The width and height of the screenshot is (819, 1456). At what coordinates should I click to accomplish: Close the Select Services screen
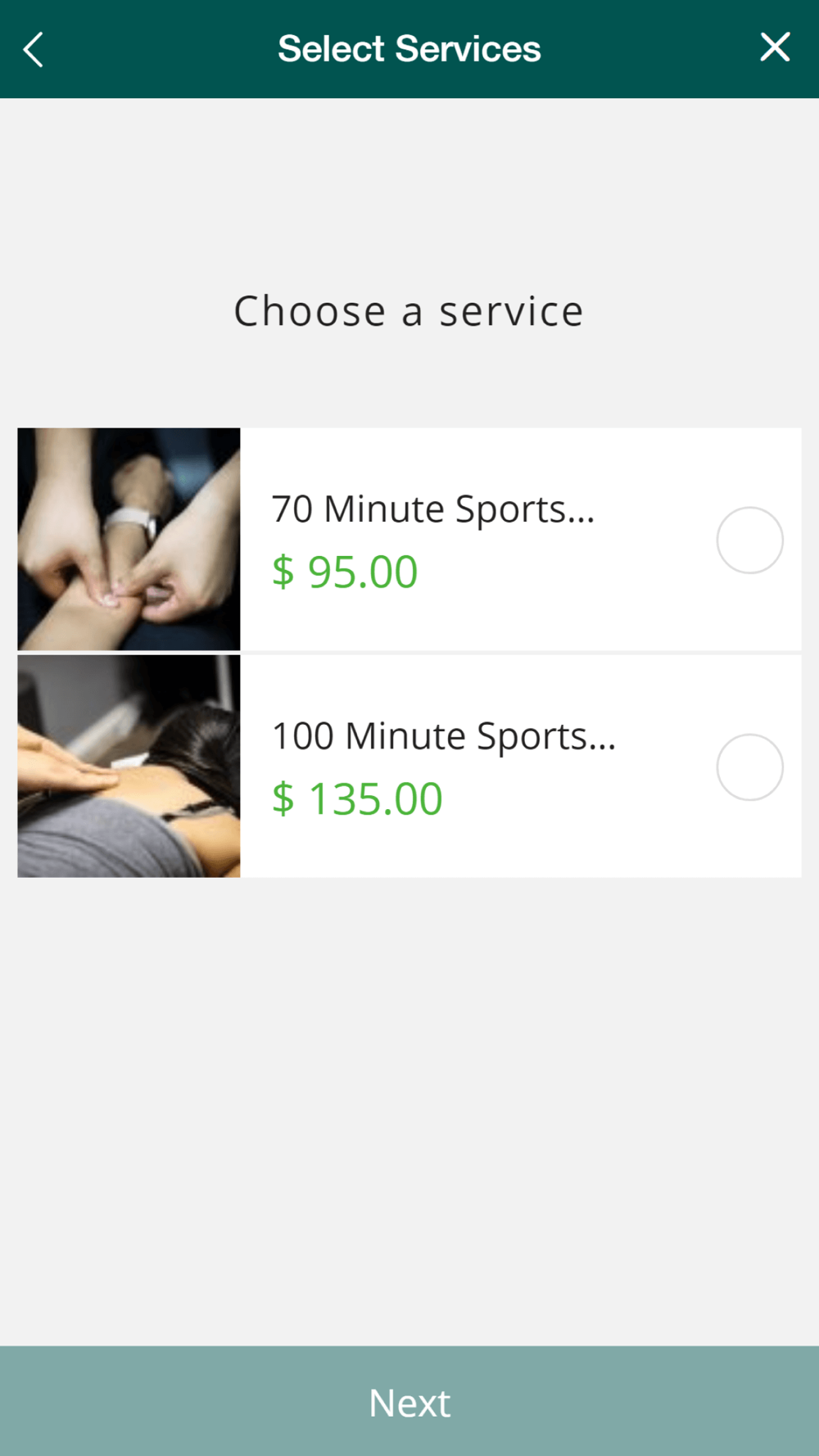click(x=774, y=47)
